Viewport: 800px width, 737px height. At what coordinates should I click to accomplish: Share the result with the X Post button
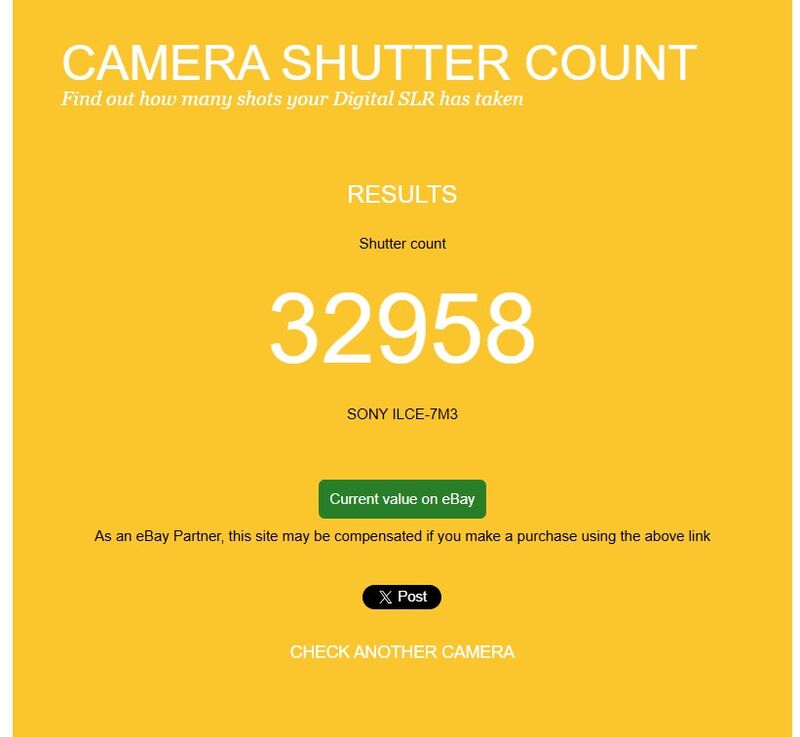point(401,597)
